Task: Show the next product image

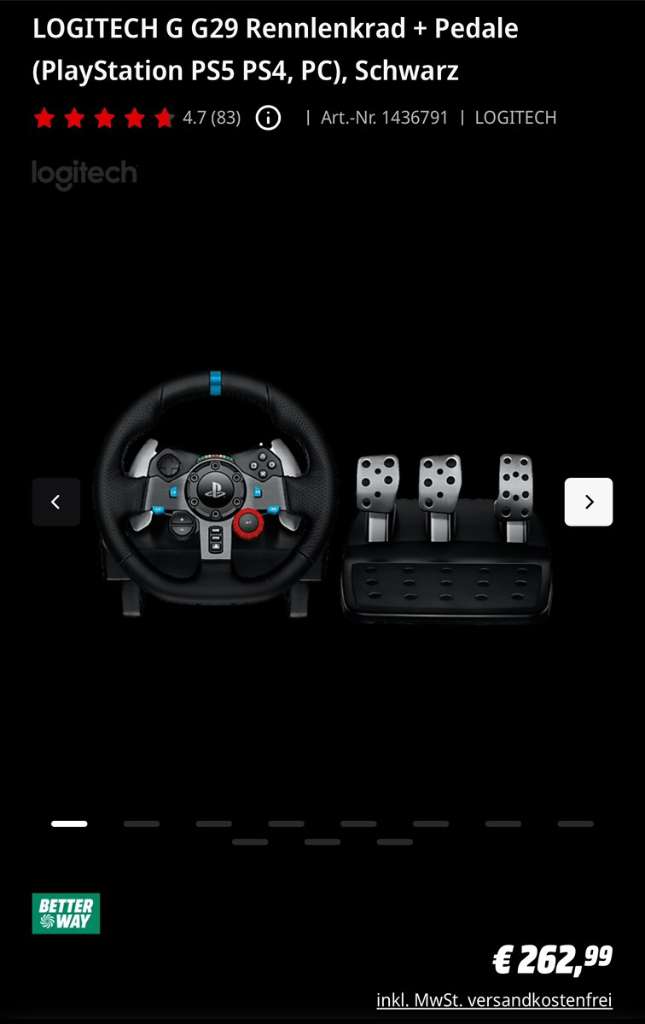Action: point(588,502)
